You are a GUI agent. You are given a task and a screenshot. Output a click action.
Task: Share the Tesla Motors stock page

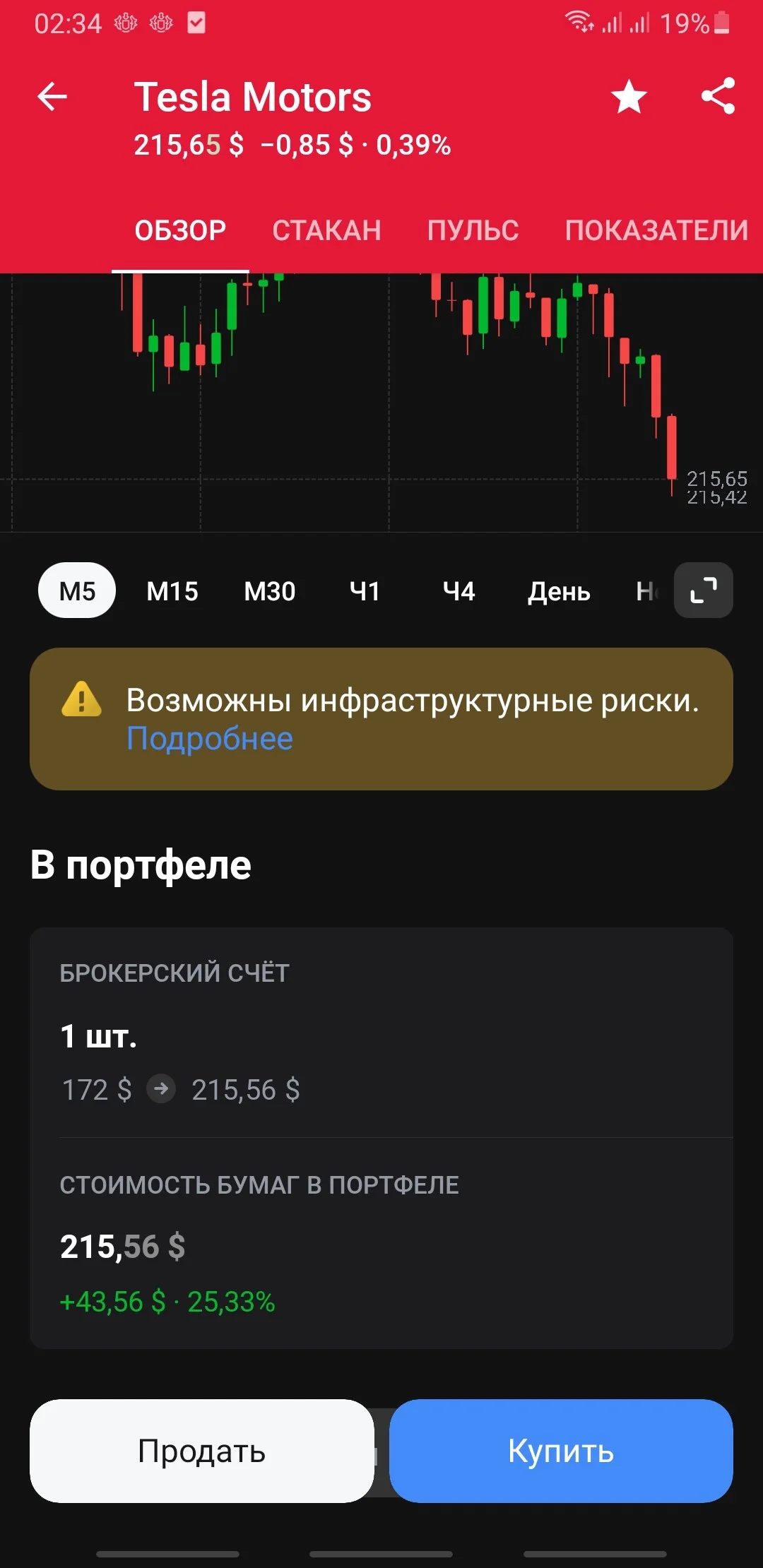[718, 96]
